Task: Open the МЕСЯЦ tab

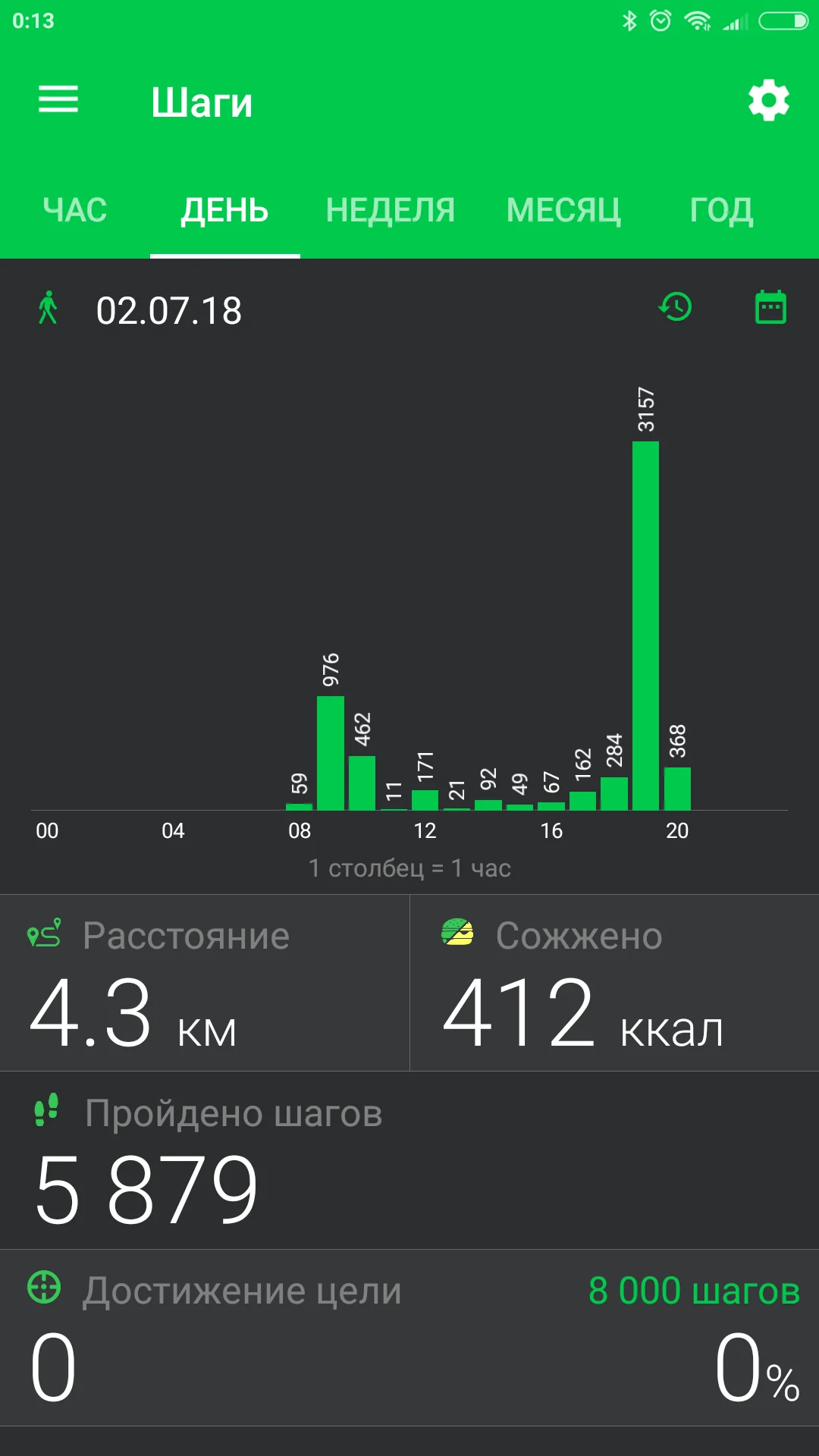Action: [x=563, y=210]
